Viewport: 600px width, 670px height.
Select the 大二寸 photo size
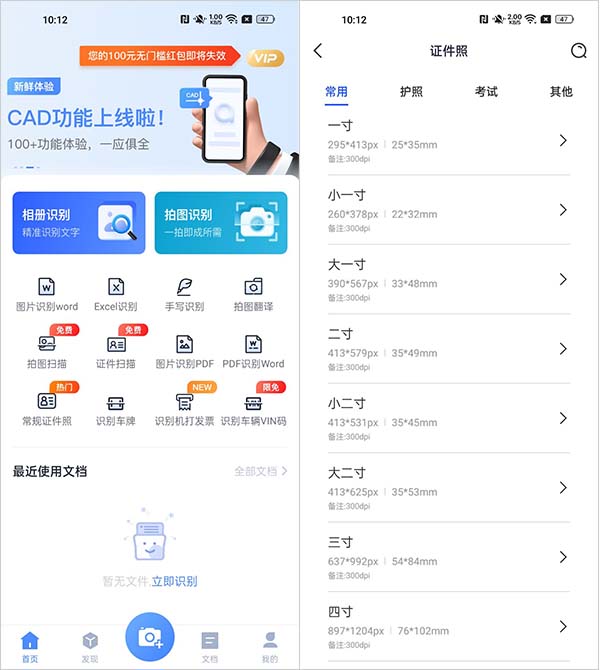tap(448, 488)
